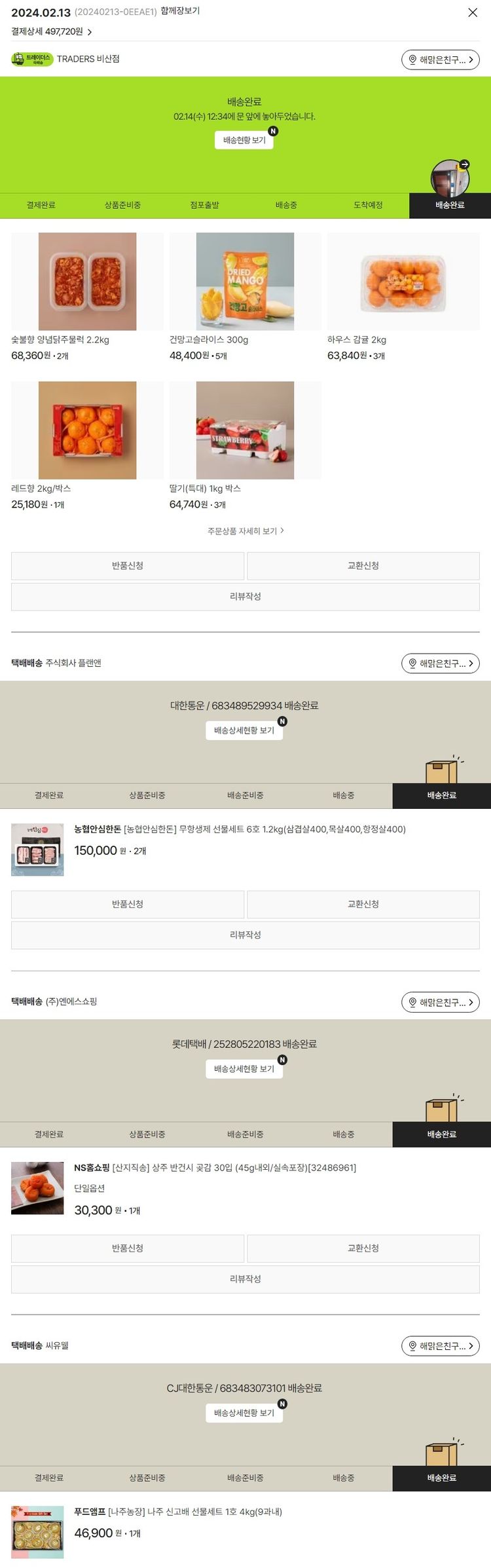This screenshot has height=1568, width=491.
Task: Open the 숯불향 양념닭주물럭 2.2kg product
Action: [x=87, y=282]
